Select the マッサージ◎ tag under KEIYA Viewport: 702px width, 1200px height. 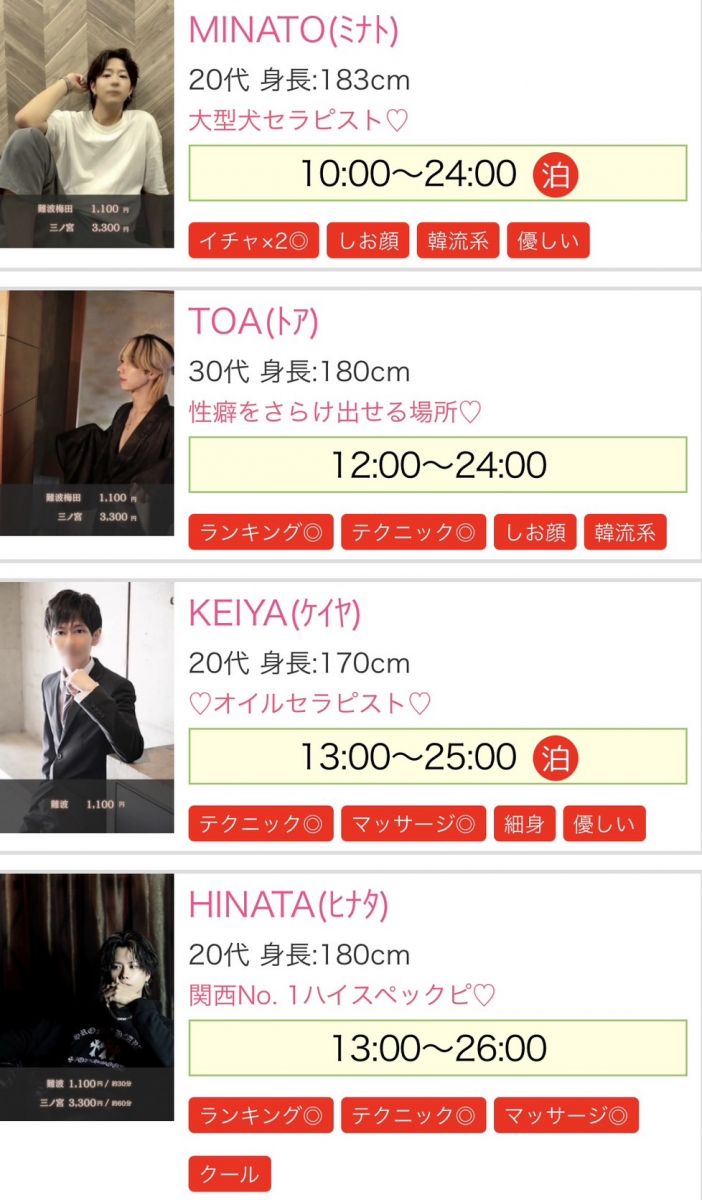pyautogui.click(x=413, y=824)
